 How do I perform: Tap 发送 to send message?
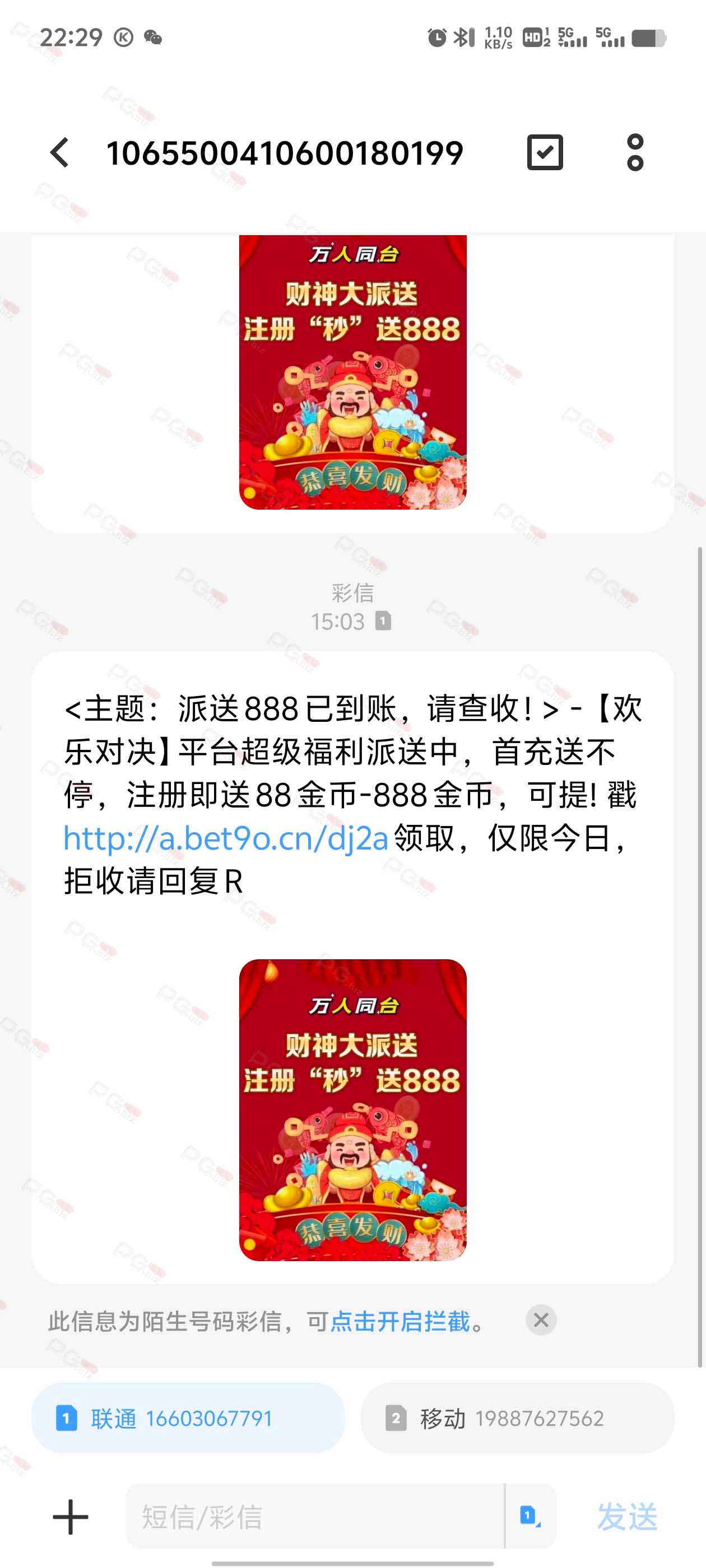pos(628,1516)
